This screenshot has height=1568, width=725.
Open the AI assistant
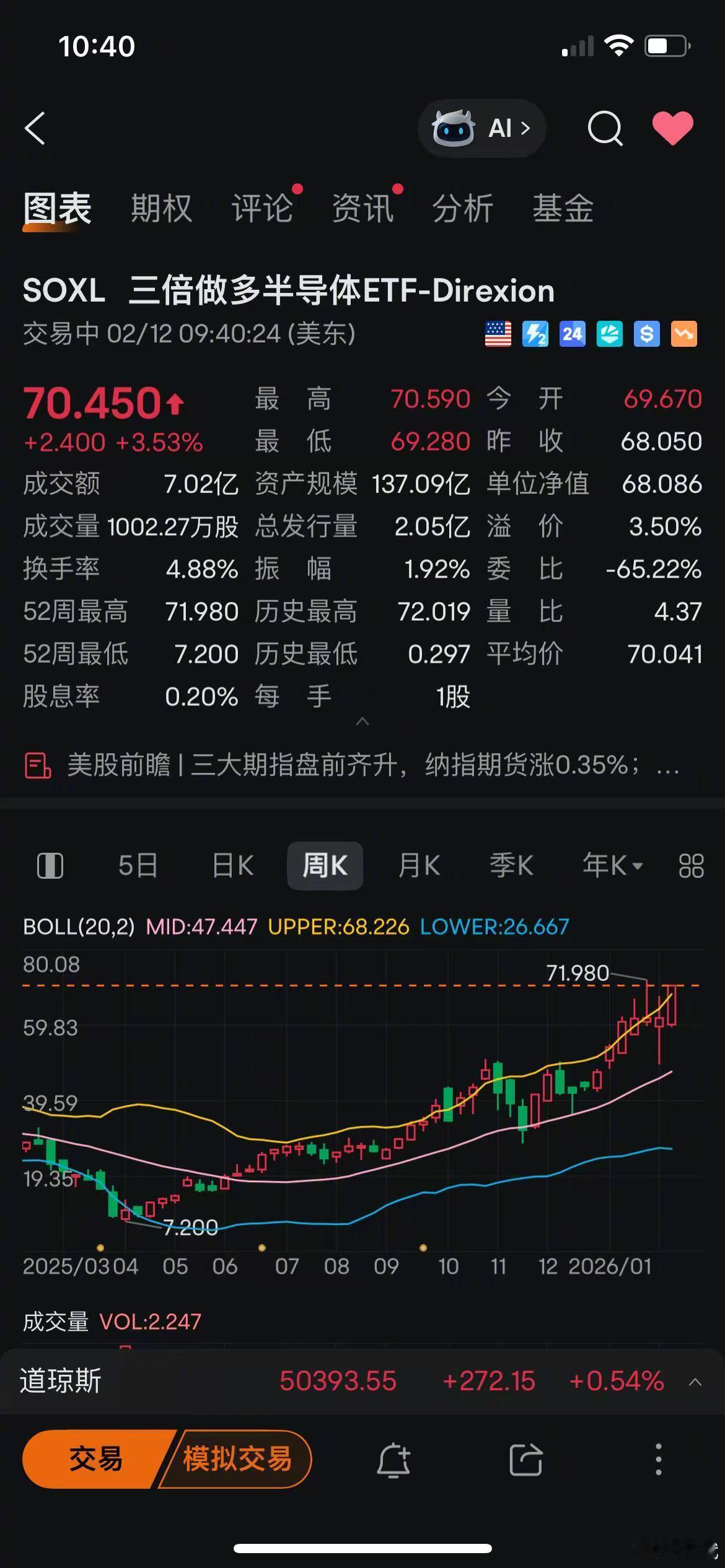point(482,128)
